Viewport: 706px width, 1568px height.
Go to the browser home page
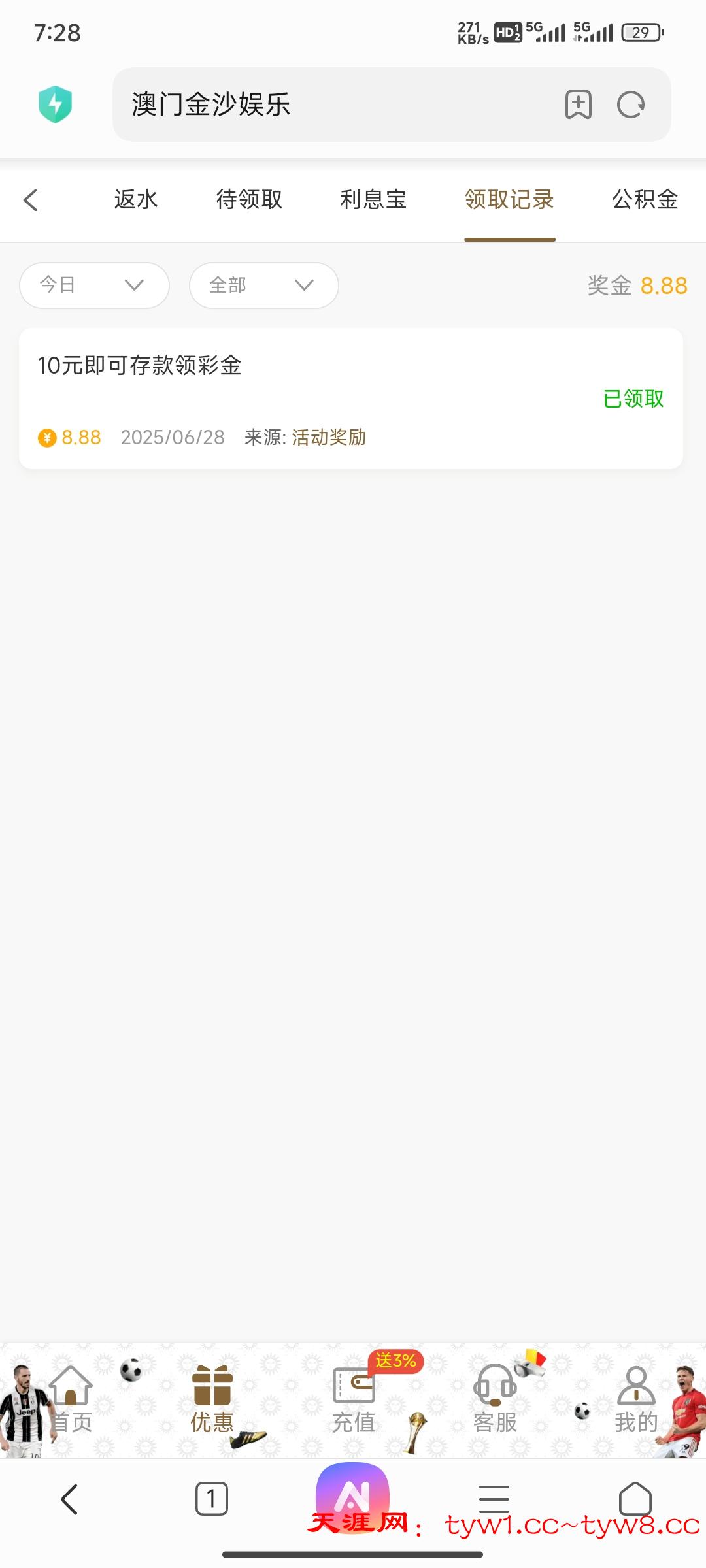635,1499
